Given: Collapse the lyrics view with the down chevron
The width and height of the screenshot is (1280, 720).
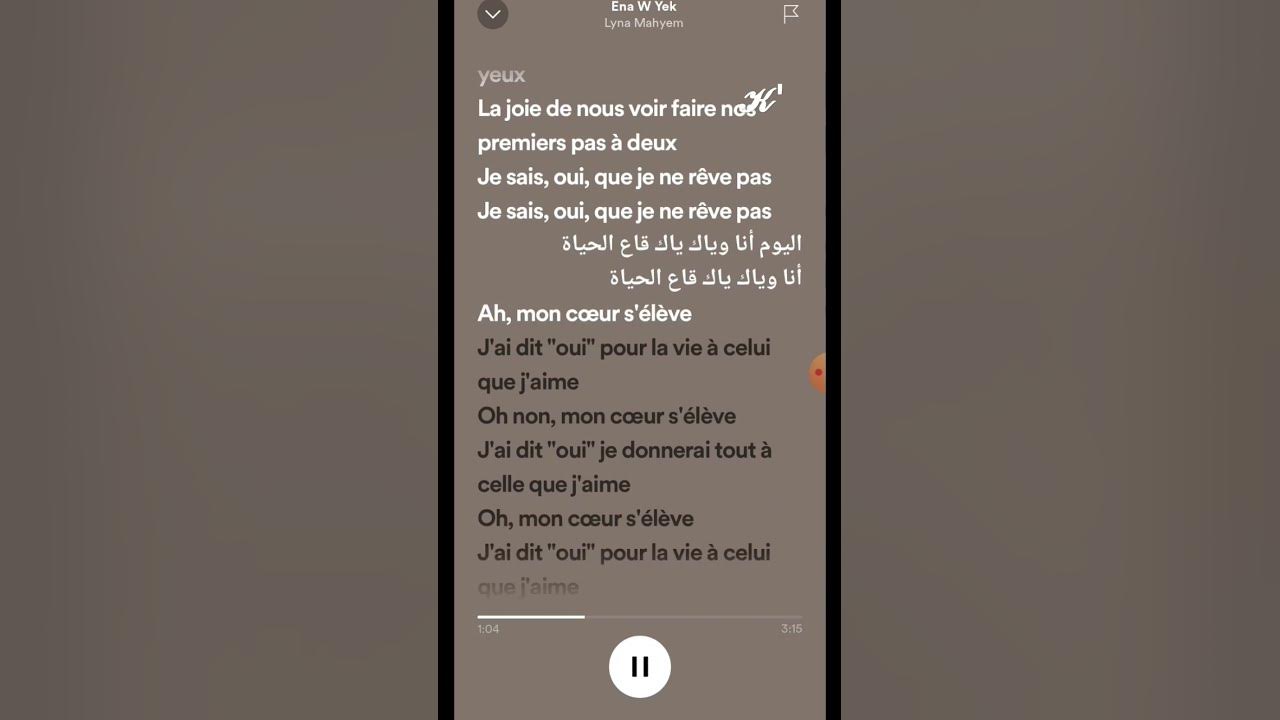Looking at the screenshot, I should 492,14.
